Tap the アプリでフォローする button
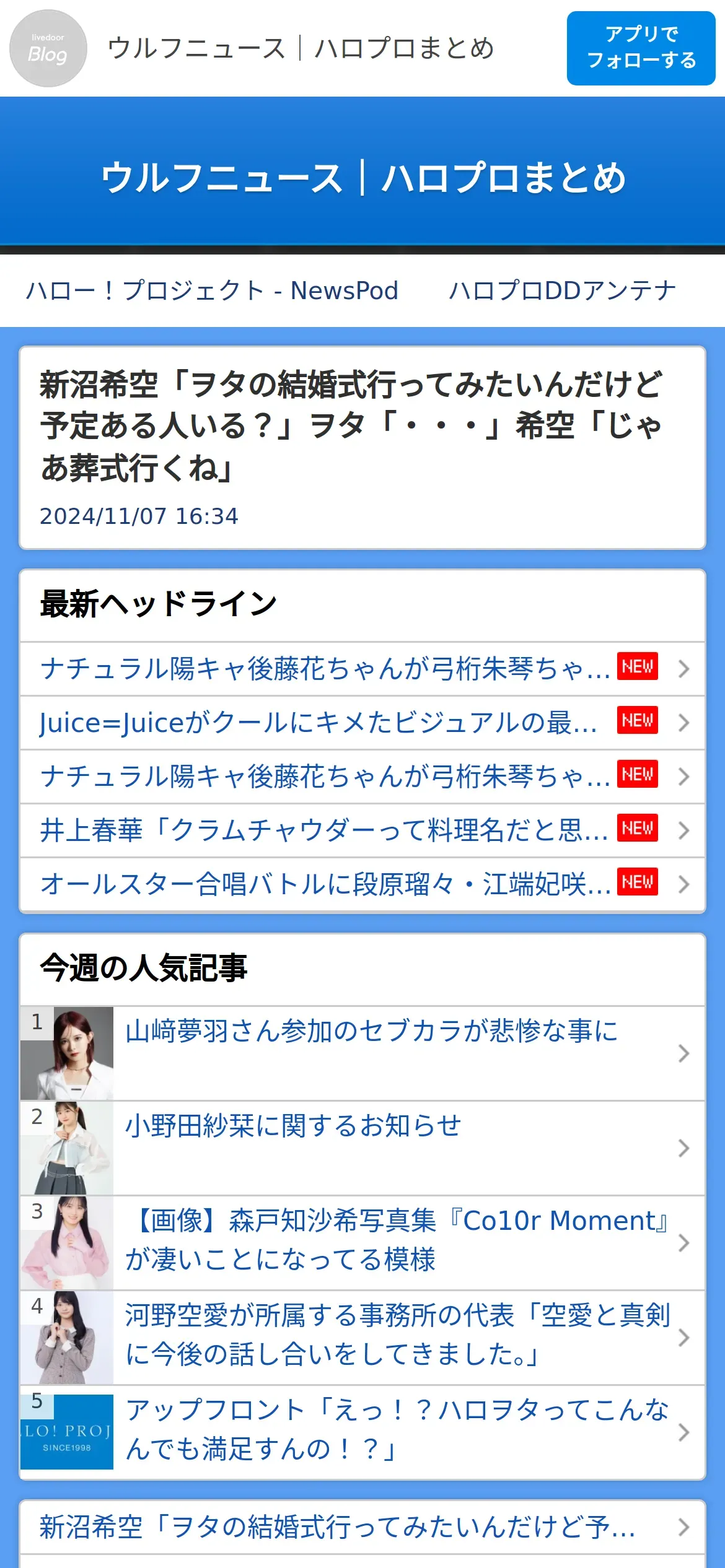This screenshot has height=1568, width=725. coord(641,48)
